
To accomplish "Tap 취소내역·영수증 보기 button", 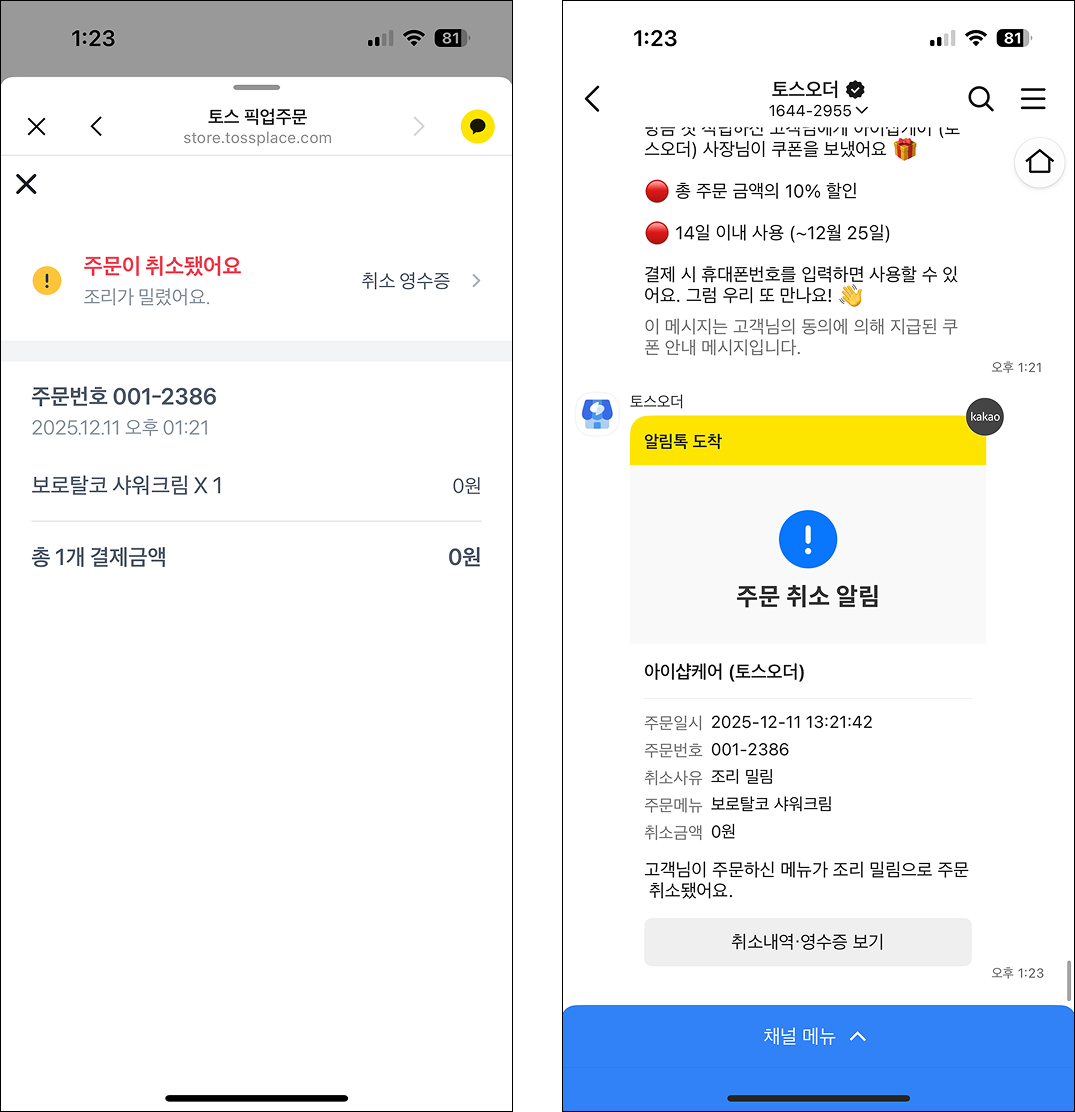I will [x=807, y=942].
